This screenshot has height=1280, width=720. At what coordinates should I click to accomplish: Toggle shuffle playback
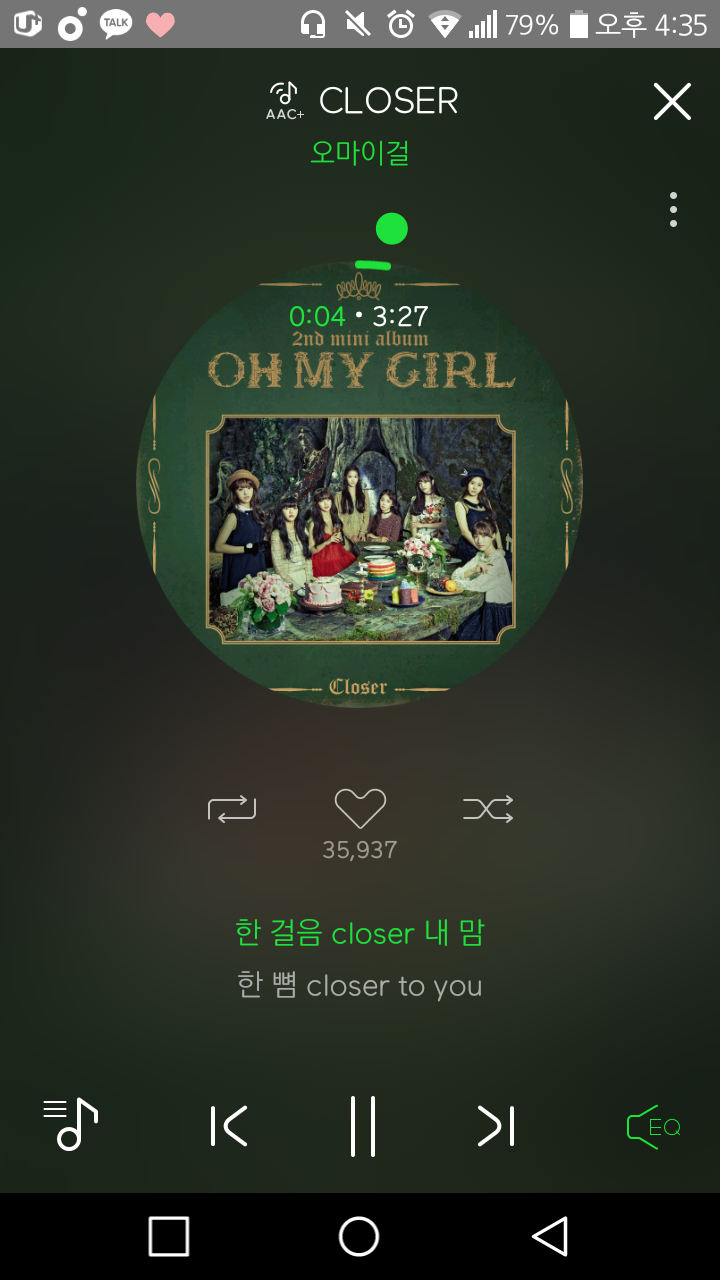[x=488, y=808]
